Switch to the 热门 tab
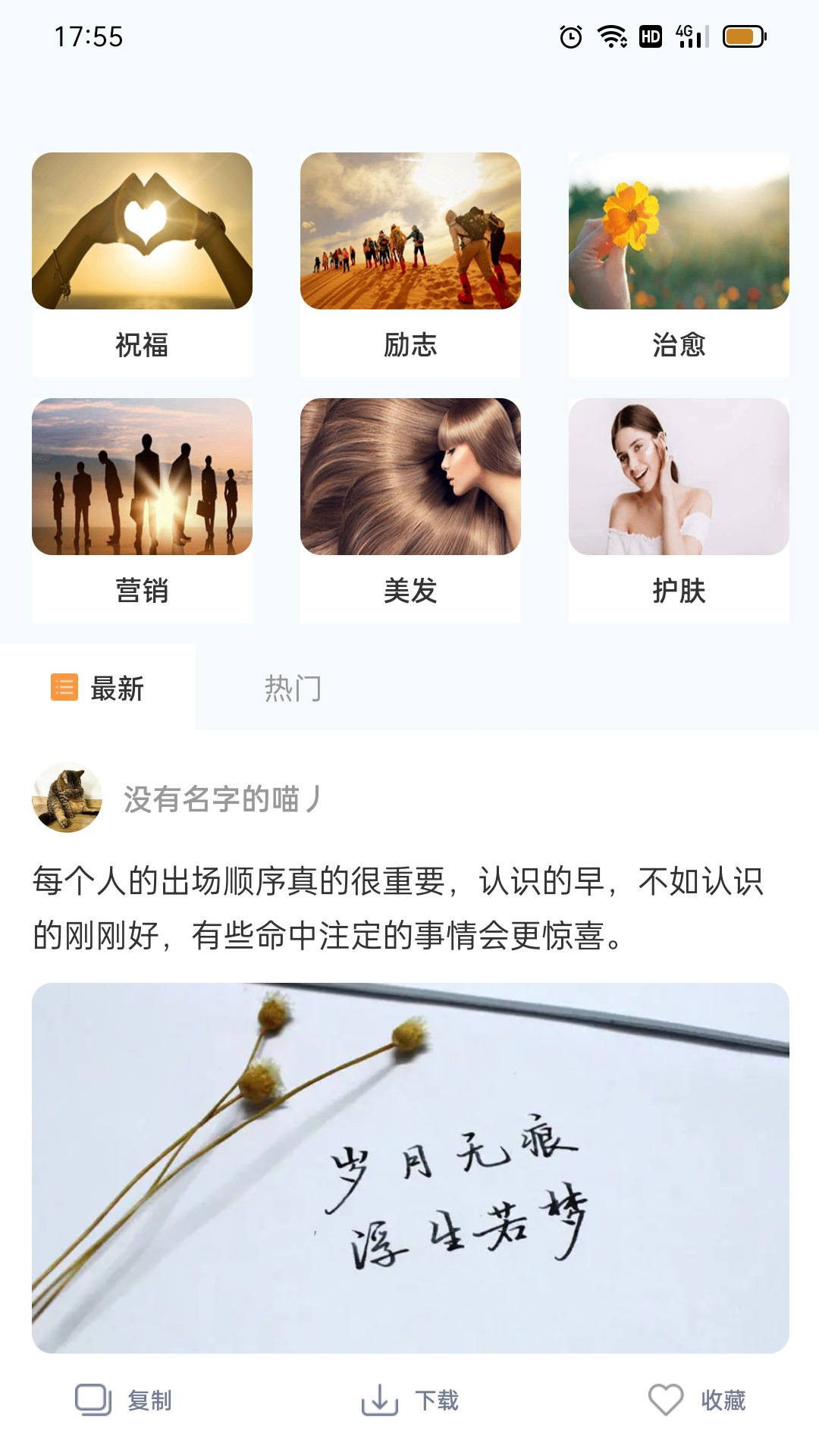This screenshot has height=1456, width=819. (292, 689)
